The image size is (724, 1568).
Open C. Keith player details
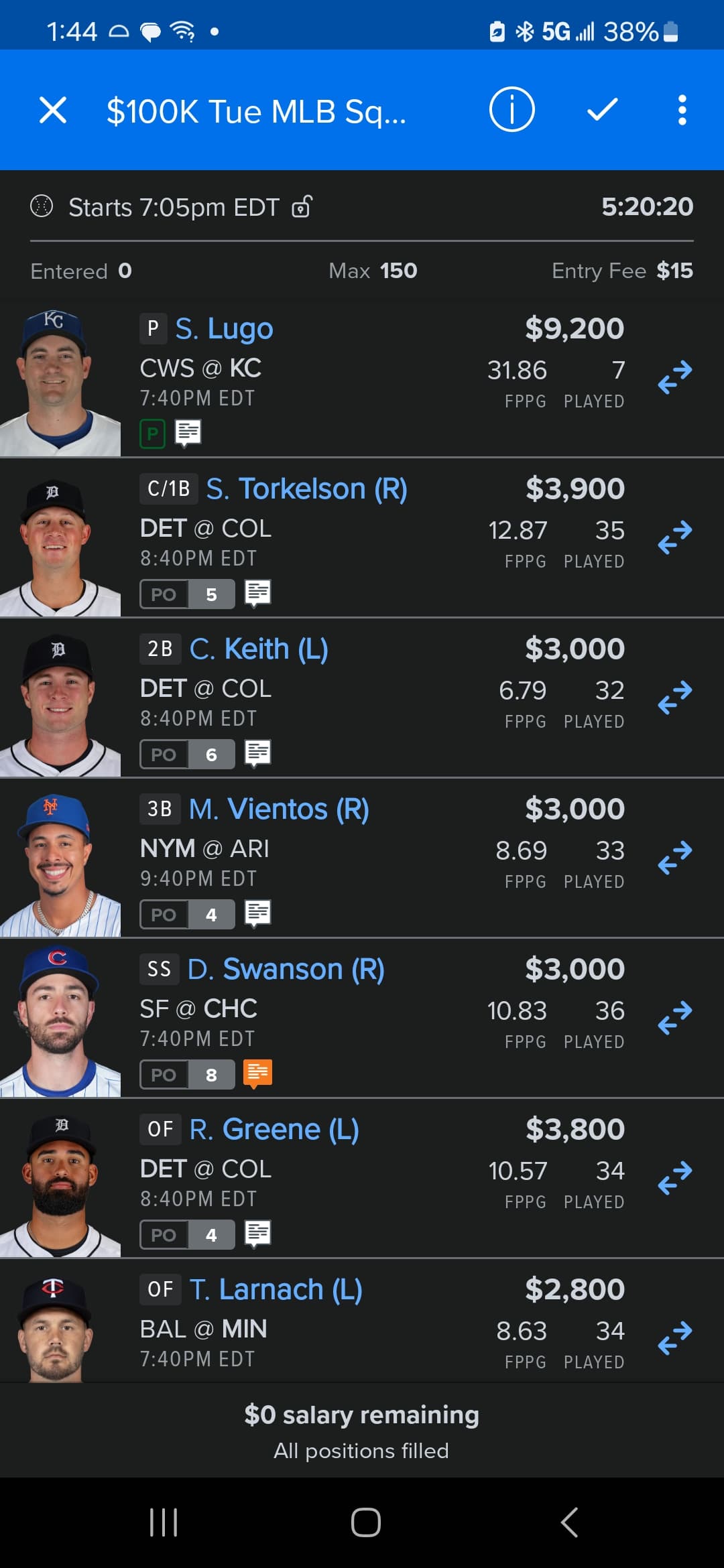pyautogui.click(x=259, y=649)
